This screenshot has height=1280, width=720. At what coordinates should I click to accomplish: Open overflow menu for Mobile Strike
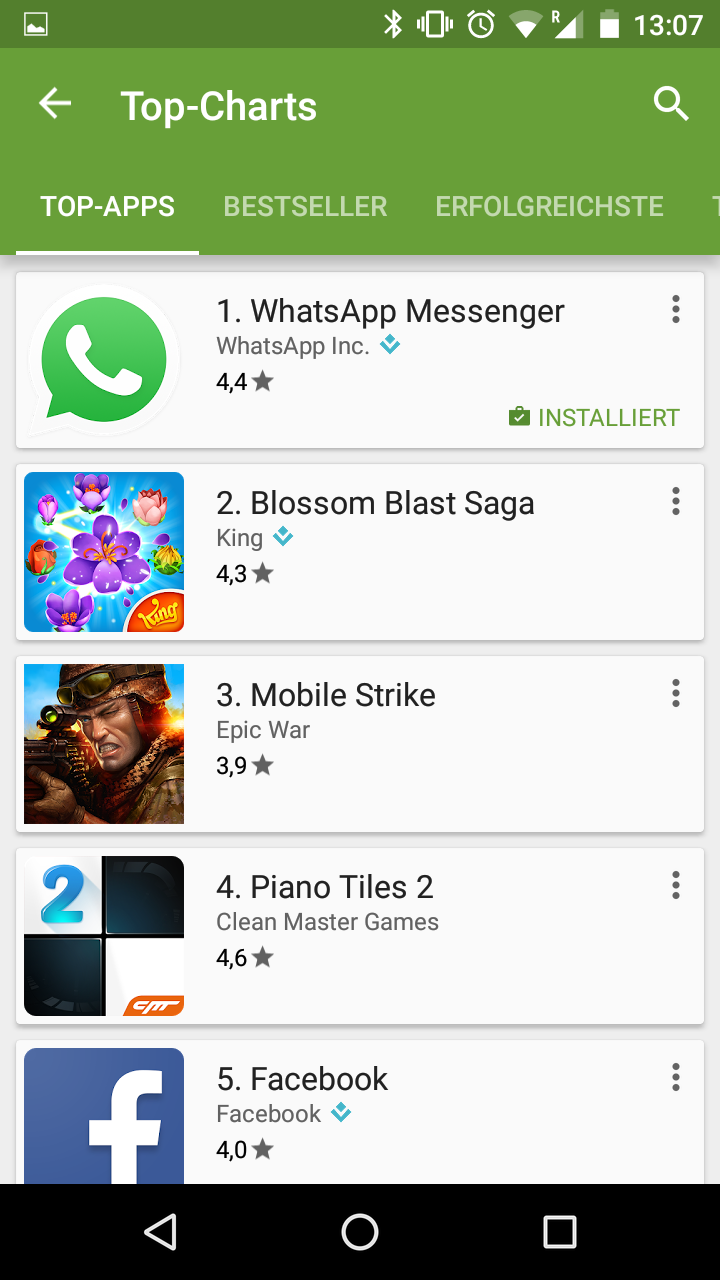[x=676, y=693]
